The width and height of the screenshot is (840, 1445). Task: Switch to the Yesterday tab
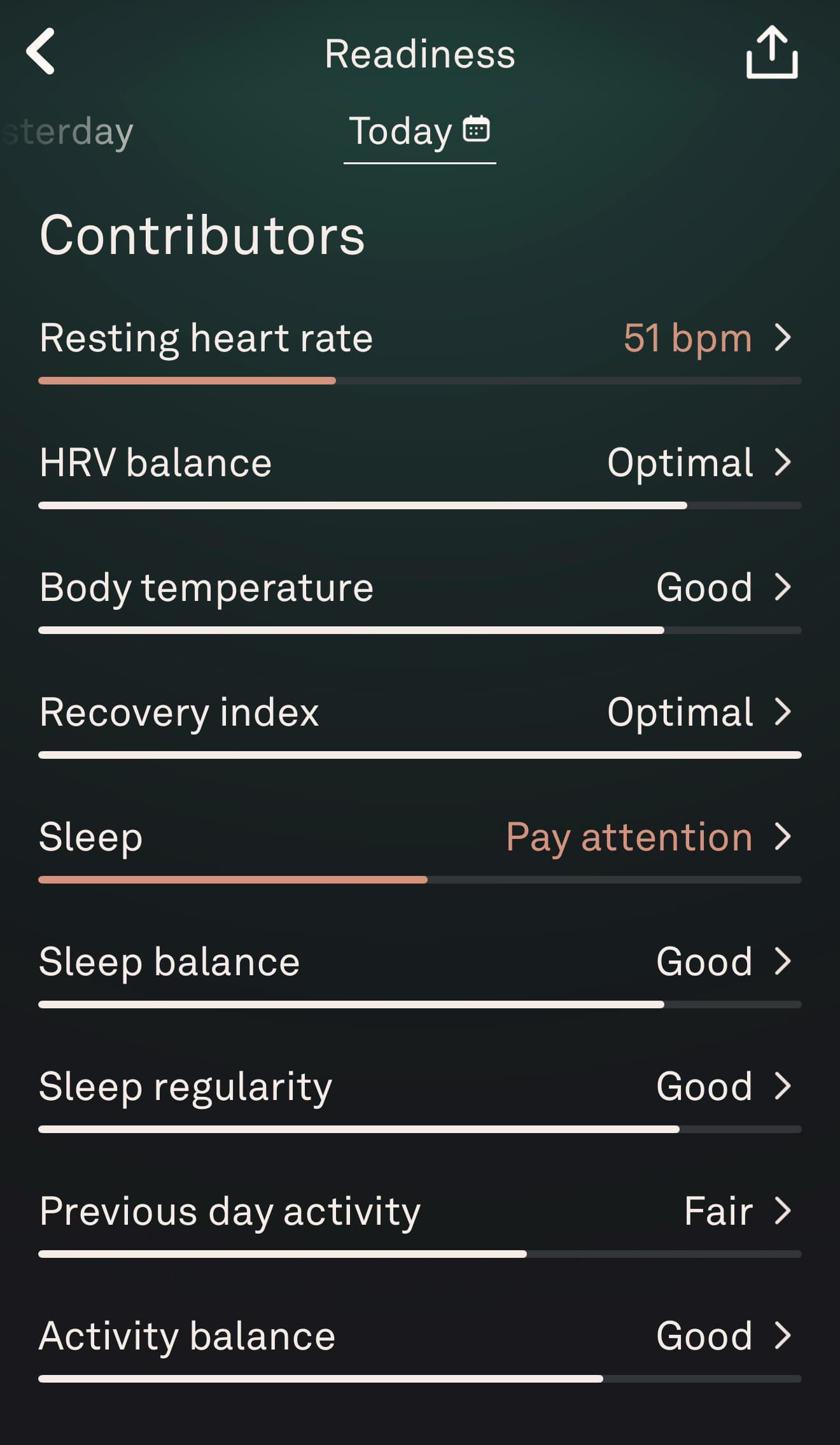coord(69,132)
